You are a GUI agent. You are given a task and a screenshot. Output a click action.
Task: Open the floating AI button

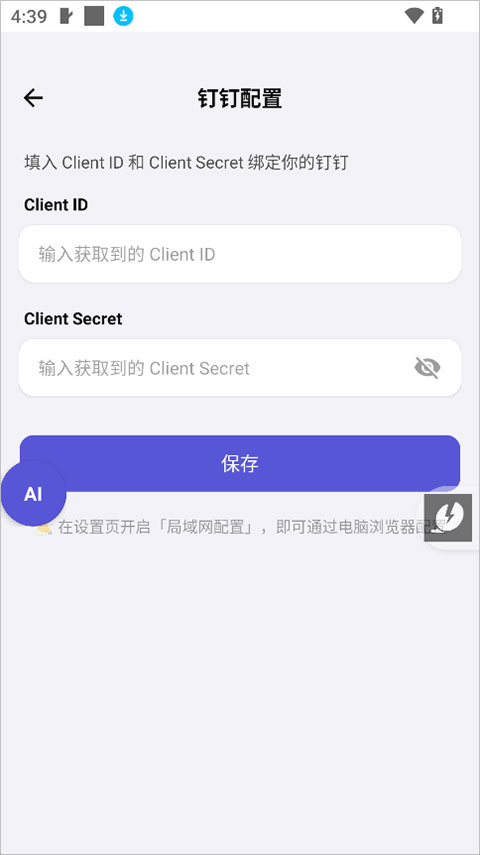click(x=33, y=494)
